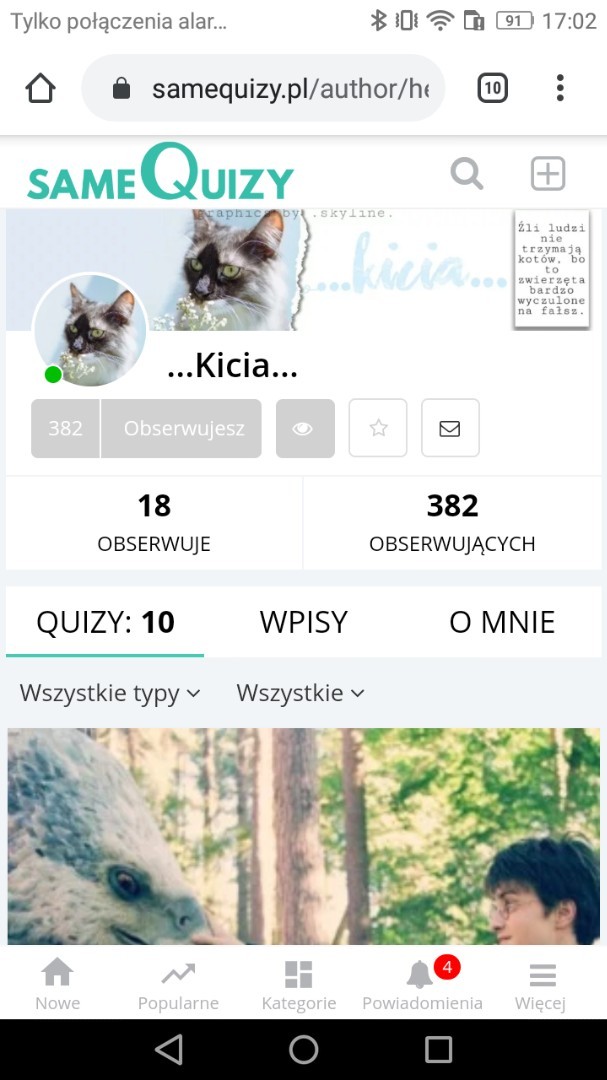Go to Popularne in bottom navigation

pyautogui.click(x=178, y=985)
